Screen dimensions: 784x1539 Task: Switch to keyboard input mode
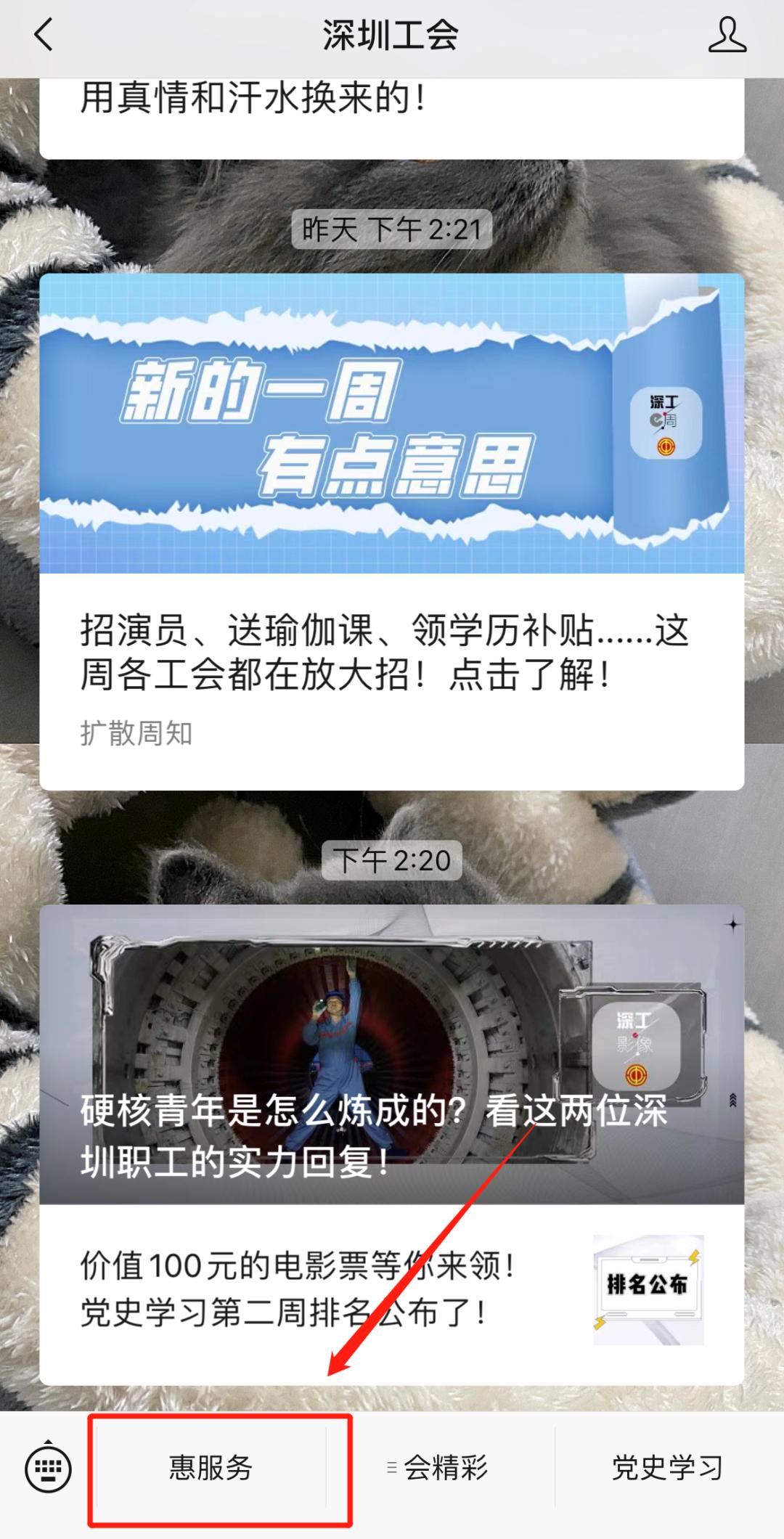[x=48, y=1468]
